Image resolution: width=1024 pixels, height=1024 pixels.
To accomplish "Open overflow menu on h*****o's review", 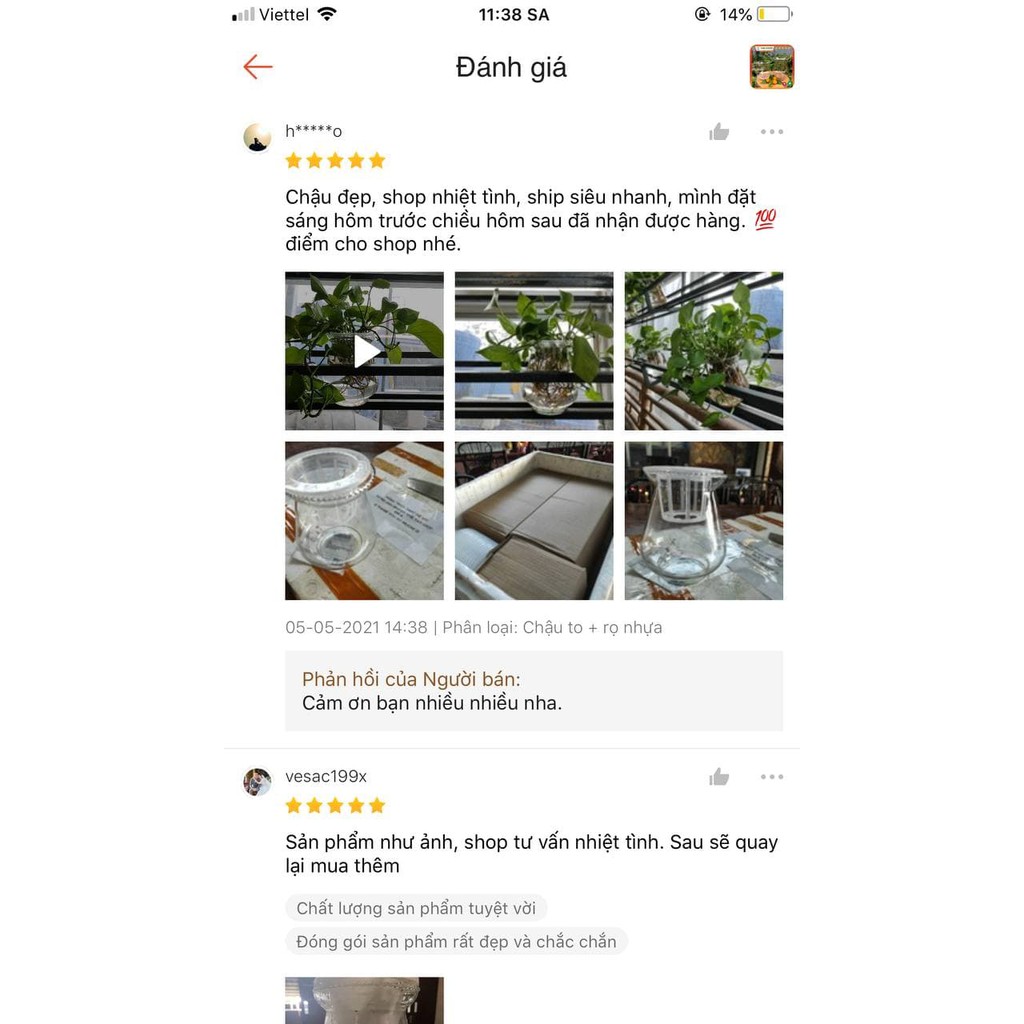I will click(x=771, y=132).
